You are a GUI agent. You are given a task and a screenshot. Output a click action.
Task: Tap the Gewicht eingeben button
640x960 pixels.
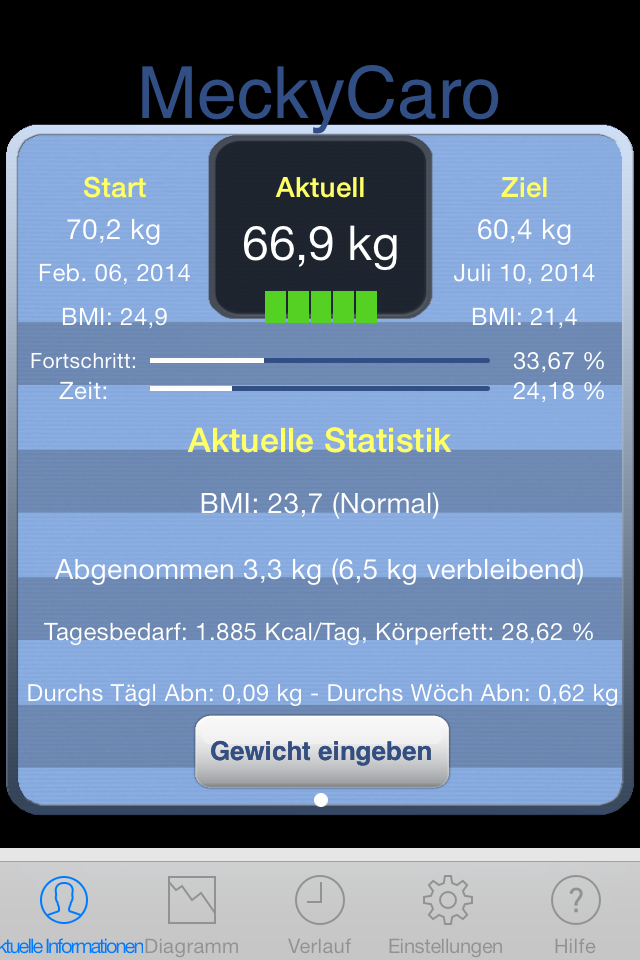click(x=321, y=751)
